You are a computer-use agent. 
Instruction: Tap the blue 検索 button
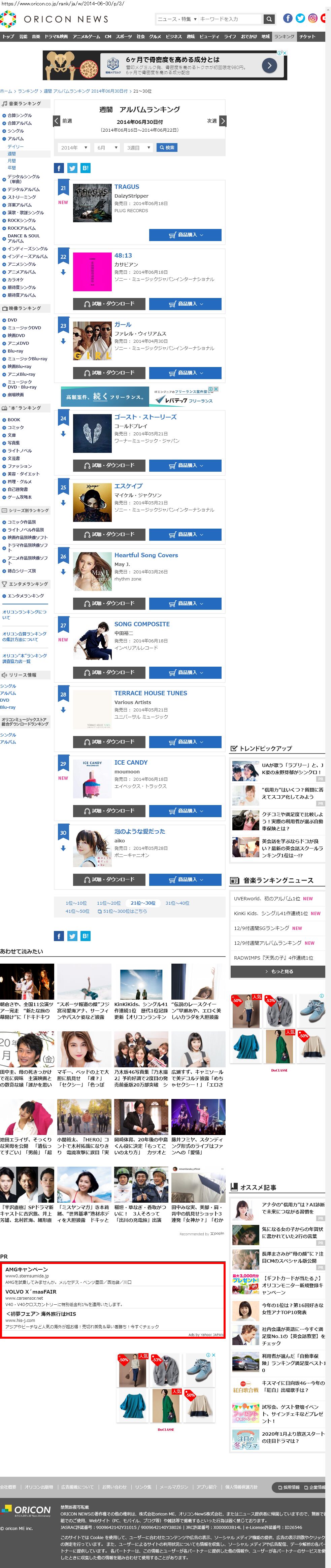167,147
